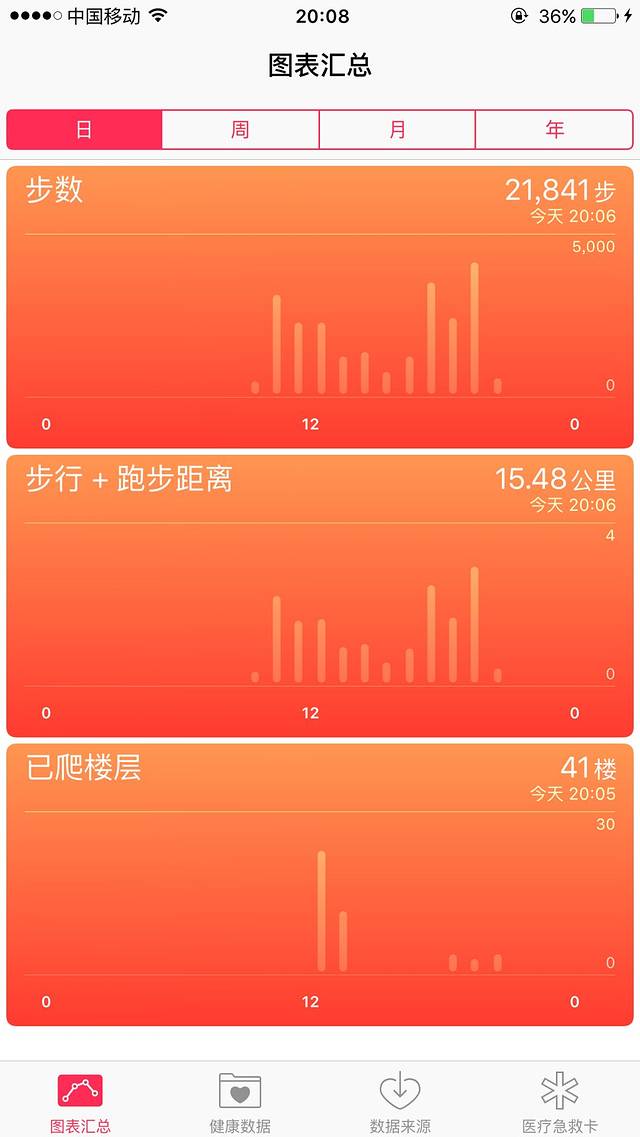Switch to the 年 yearly view
The width and height of the screenshot is (640, 1137).
point(554,130)
